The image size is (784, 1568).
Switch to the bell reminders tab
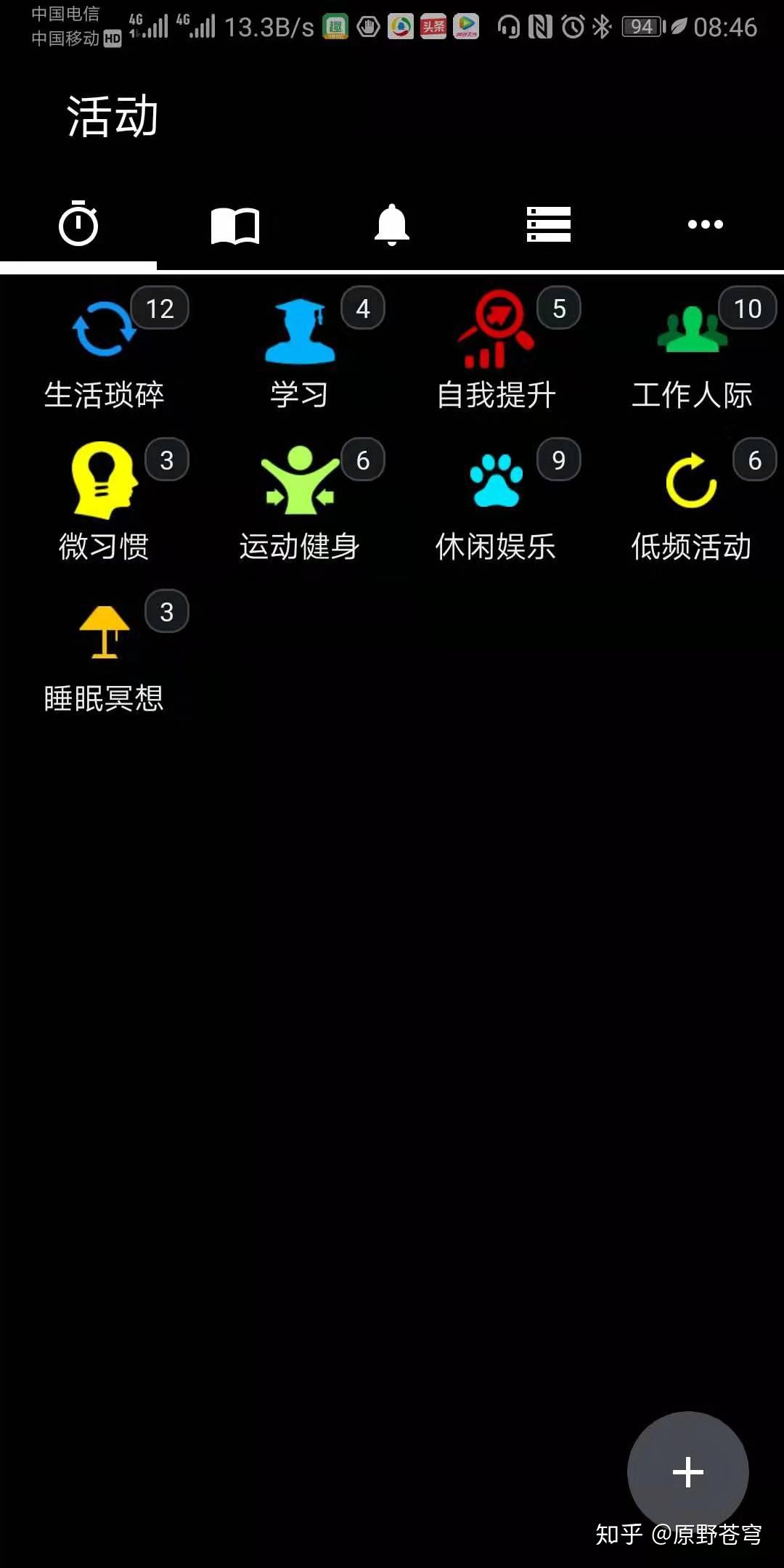[x=392, y=224]
